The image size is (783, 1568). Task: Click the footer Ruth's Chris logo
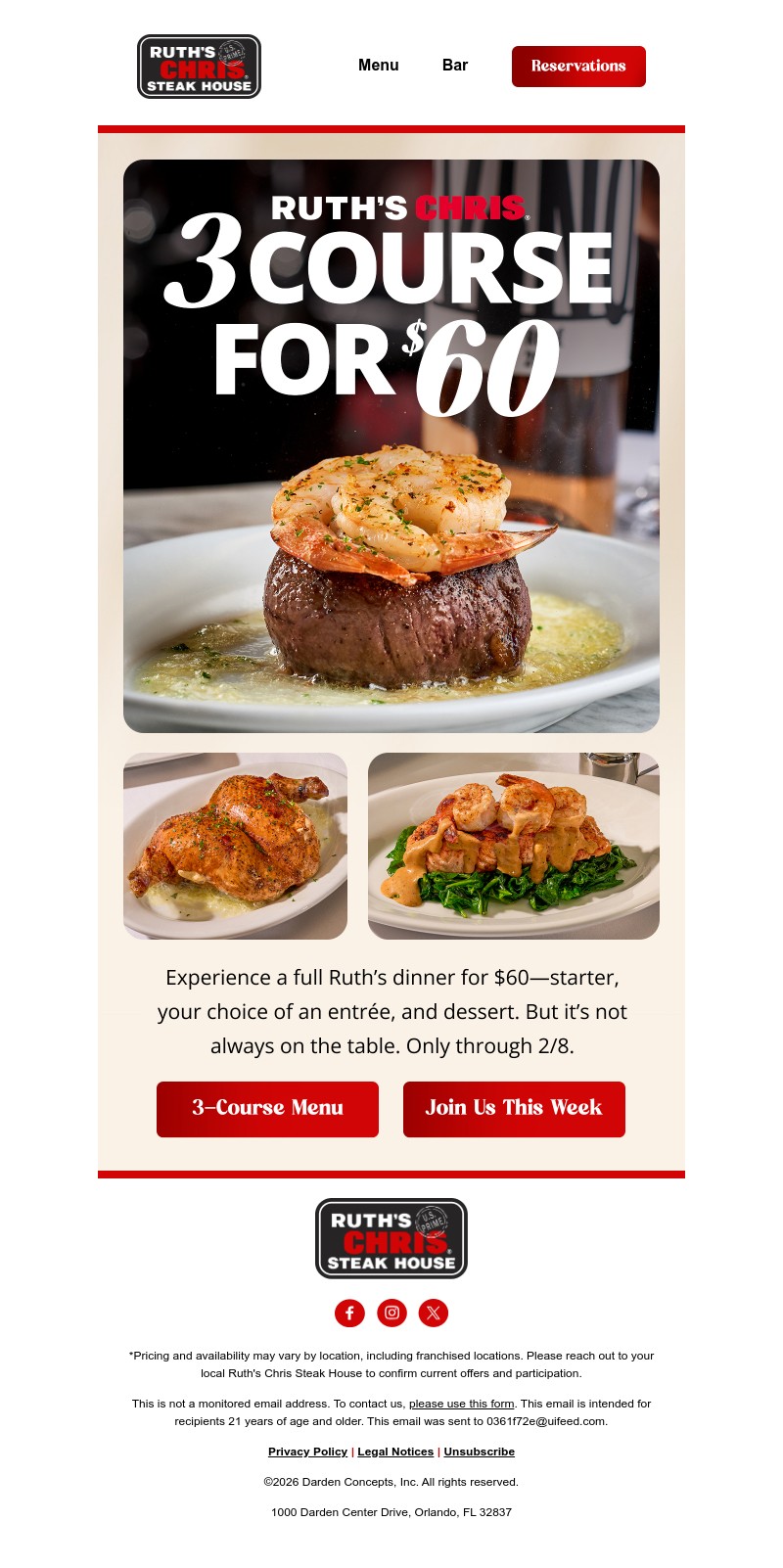391,1237
